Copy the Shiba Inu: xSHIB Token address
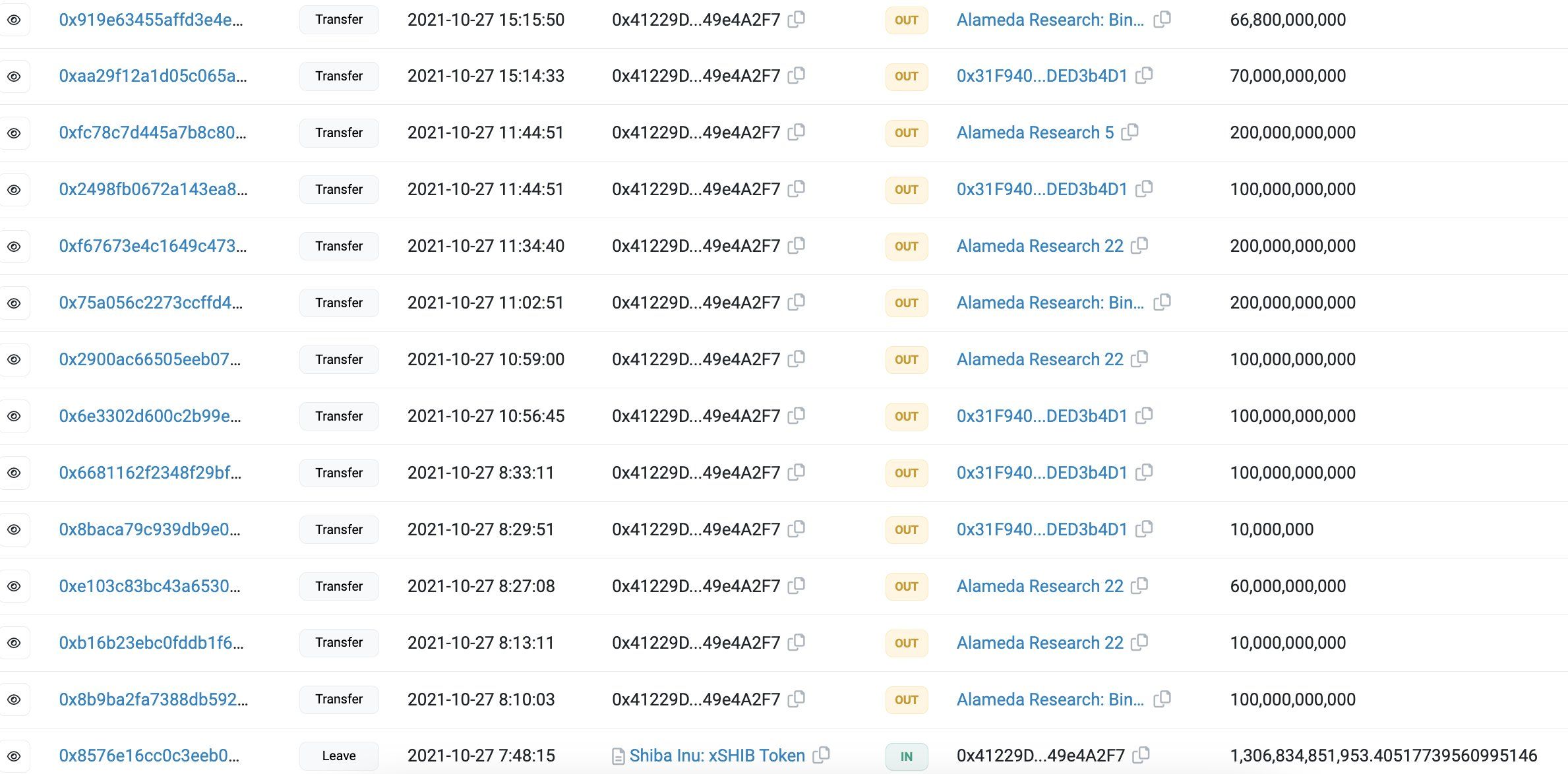 pos(822,755)
